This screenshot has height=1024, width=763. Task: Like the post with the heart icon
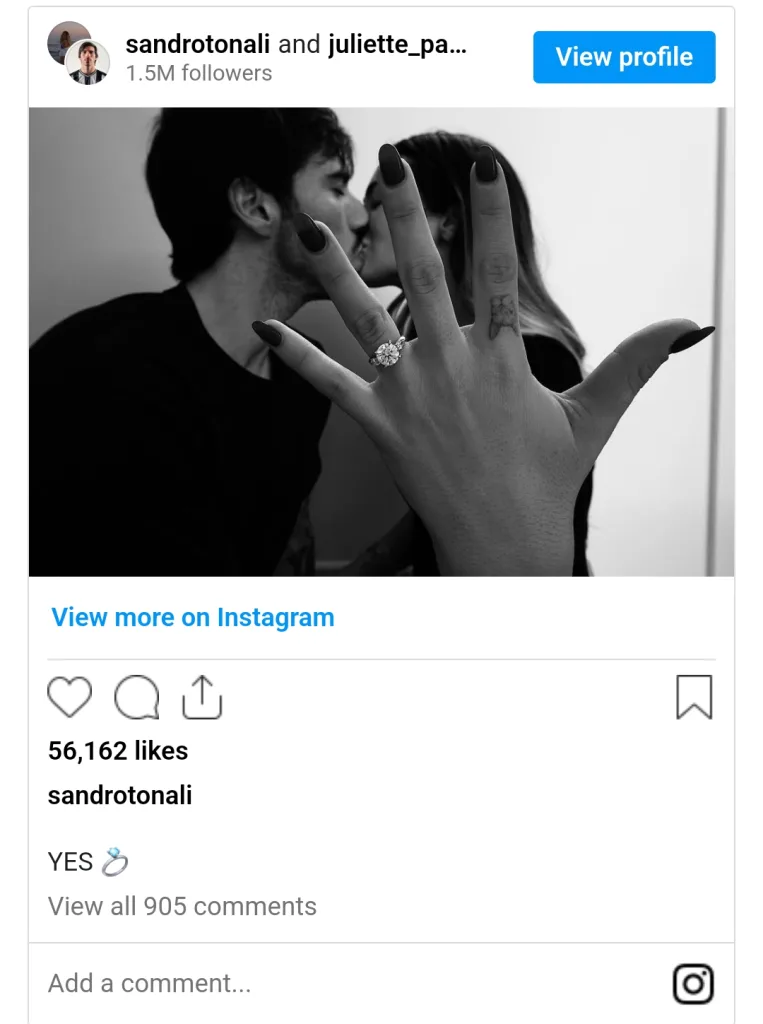tap(70, 697)
